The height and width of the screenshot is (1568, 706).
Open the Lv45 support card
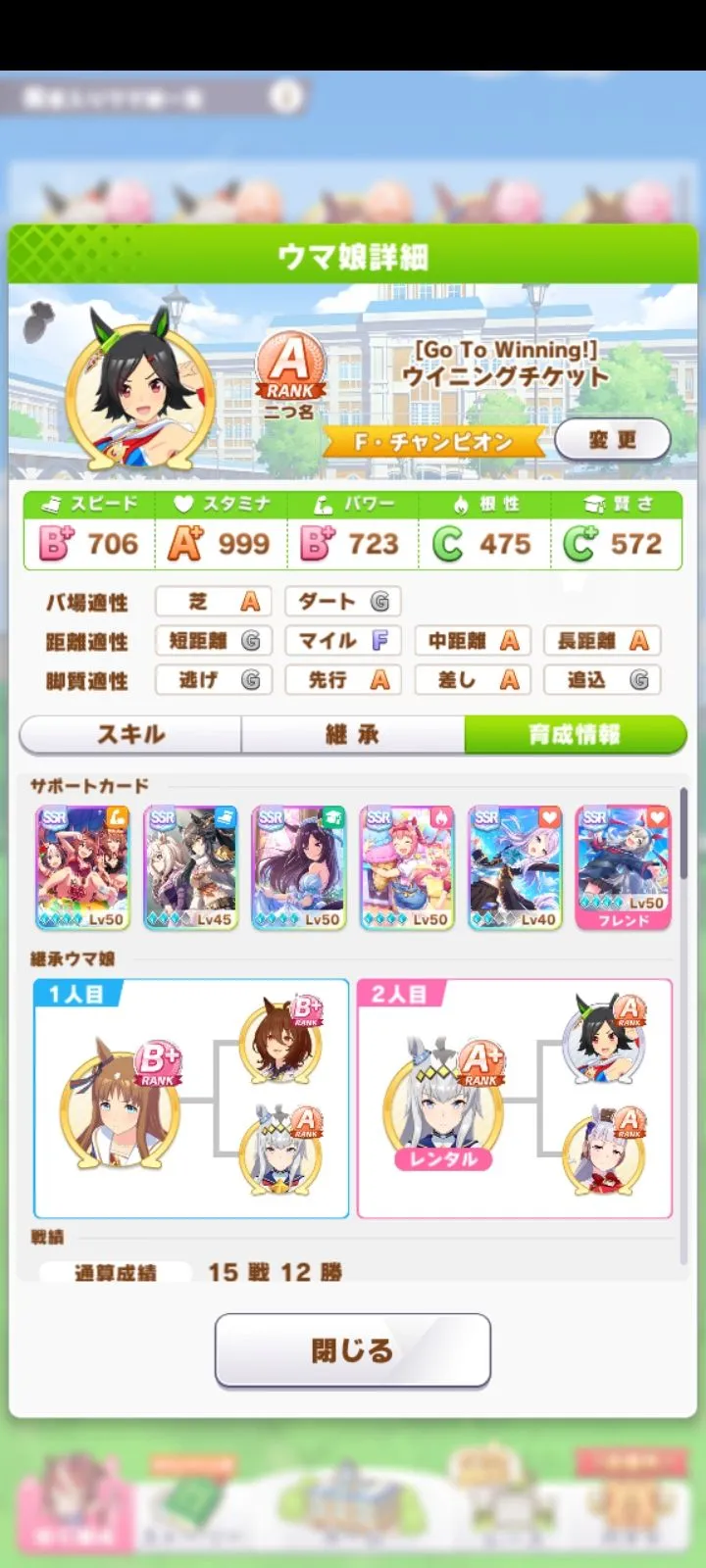tap(190, 867)
